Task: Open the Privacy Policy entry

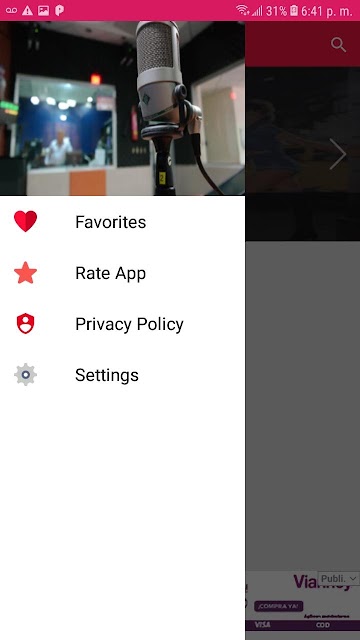Action: point(122,324)
